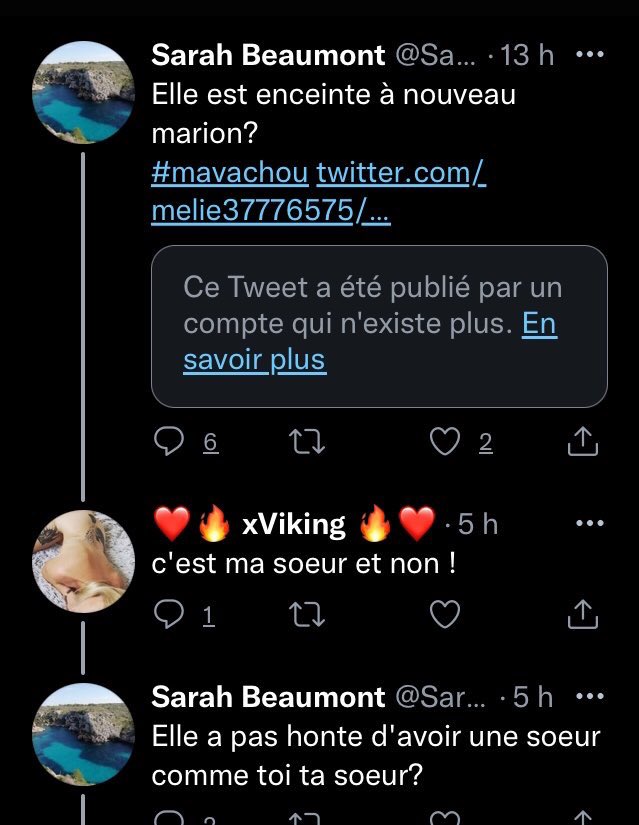
Task: Like the tweet with 2 likes
Action: coord(444,442)
